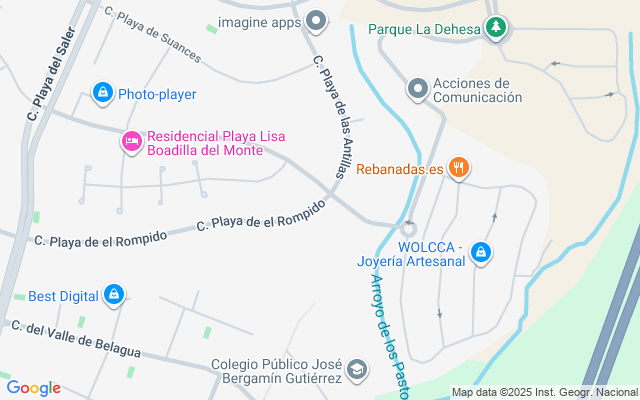
Task: Tap the WOLCCA Joyería Artesanal shop marker
Action: (481, 252)
